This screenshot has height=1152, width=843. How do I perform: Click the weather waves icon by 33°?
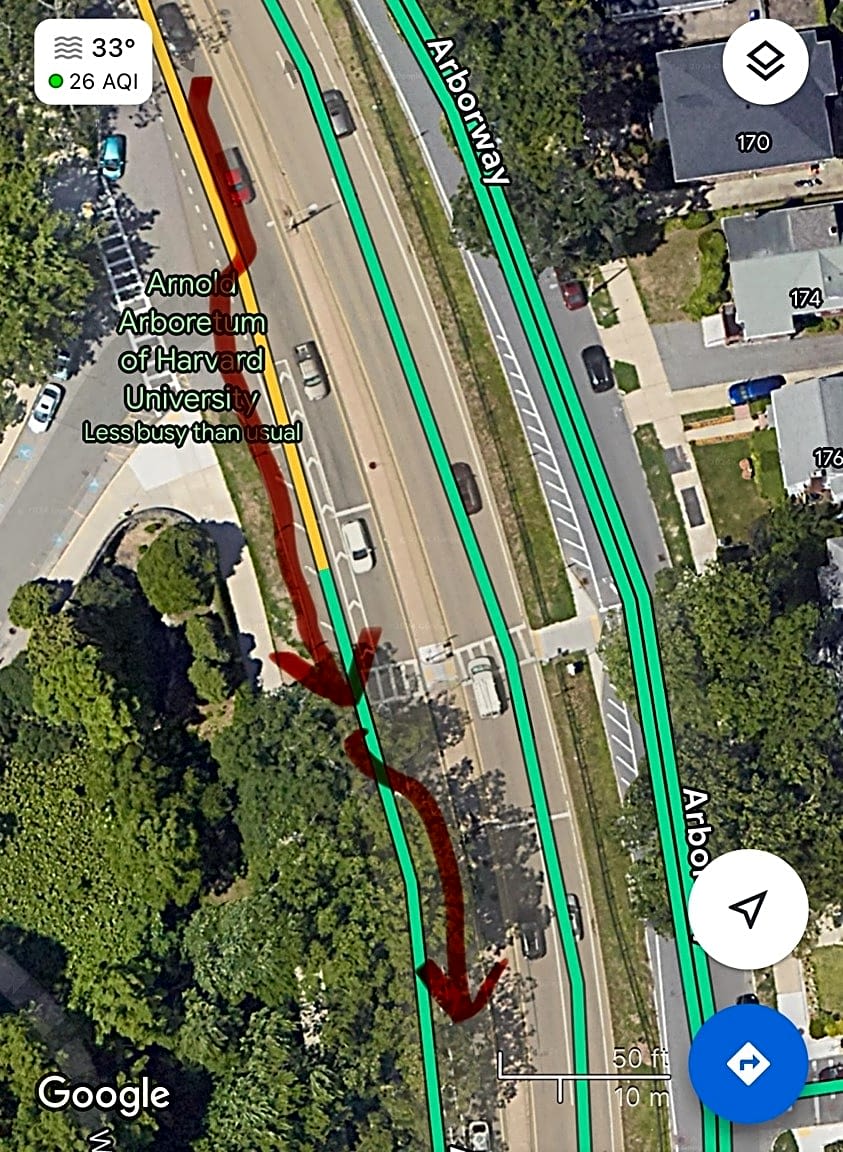(x=67, y=45)
